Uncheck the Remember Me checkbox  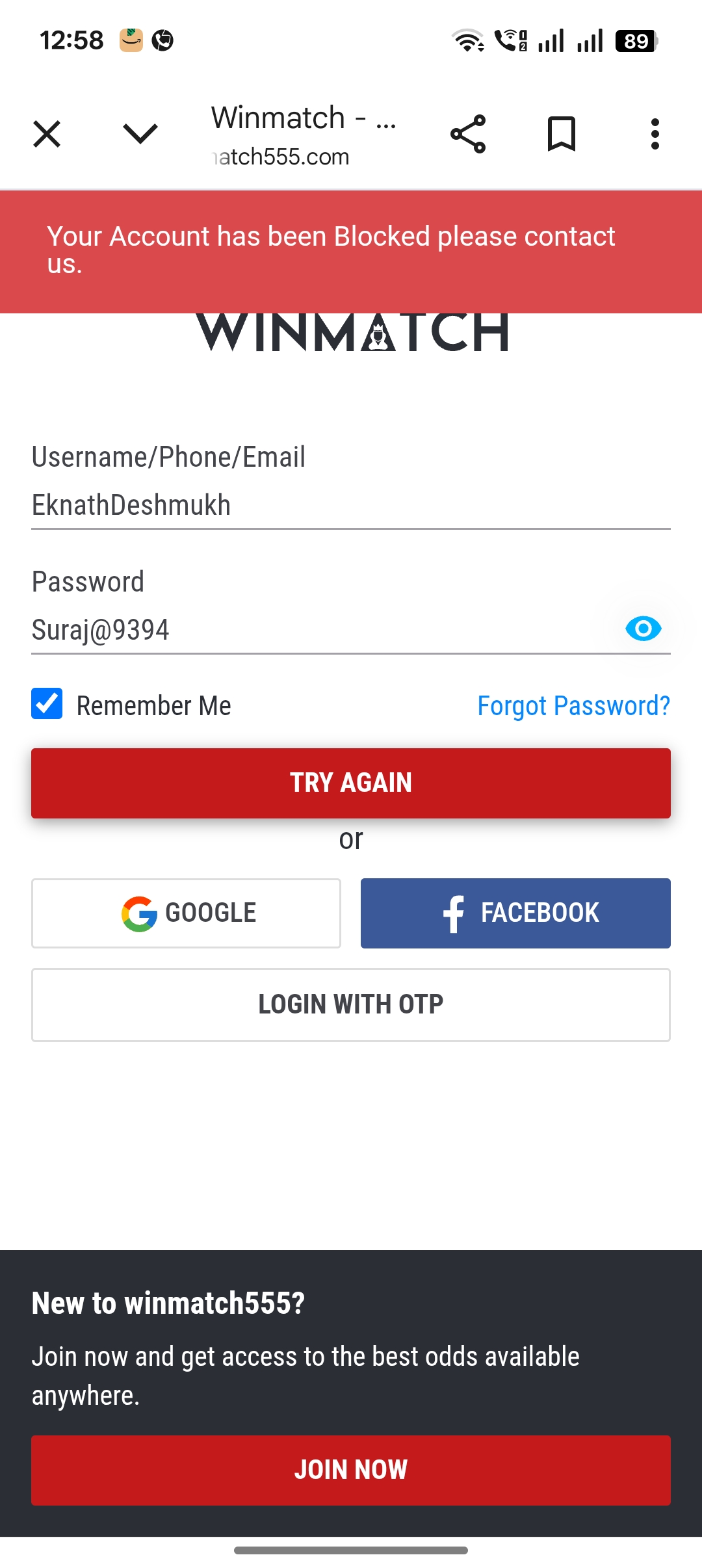click(x=47, y=704)
